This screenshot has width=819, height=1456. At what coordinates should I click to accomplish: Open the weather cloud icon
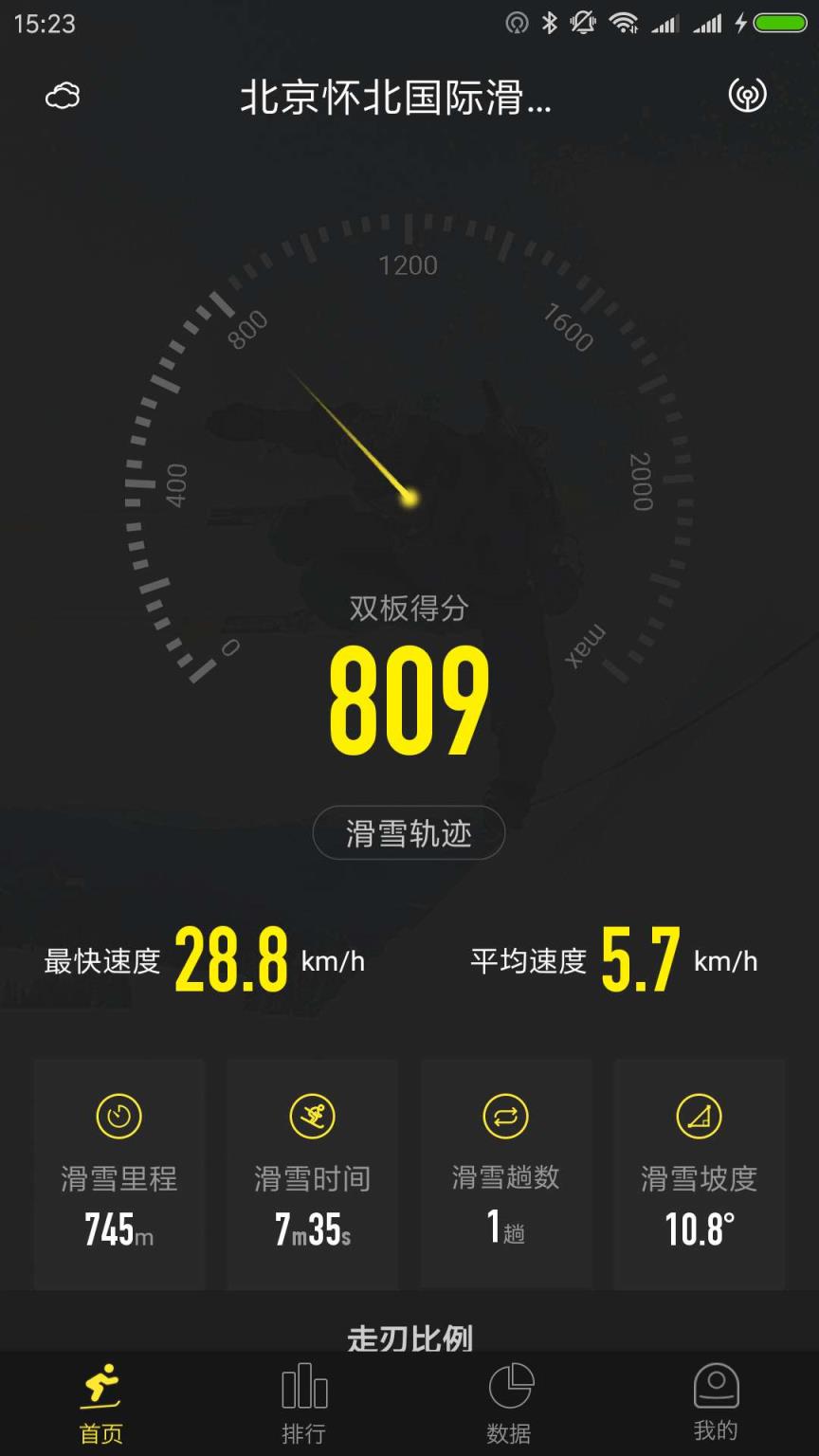tap(62, 97)
